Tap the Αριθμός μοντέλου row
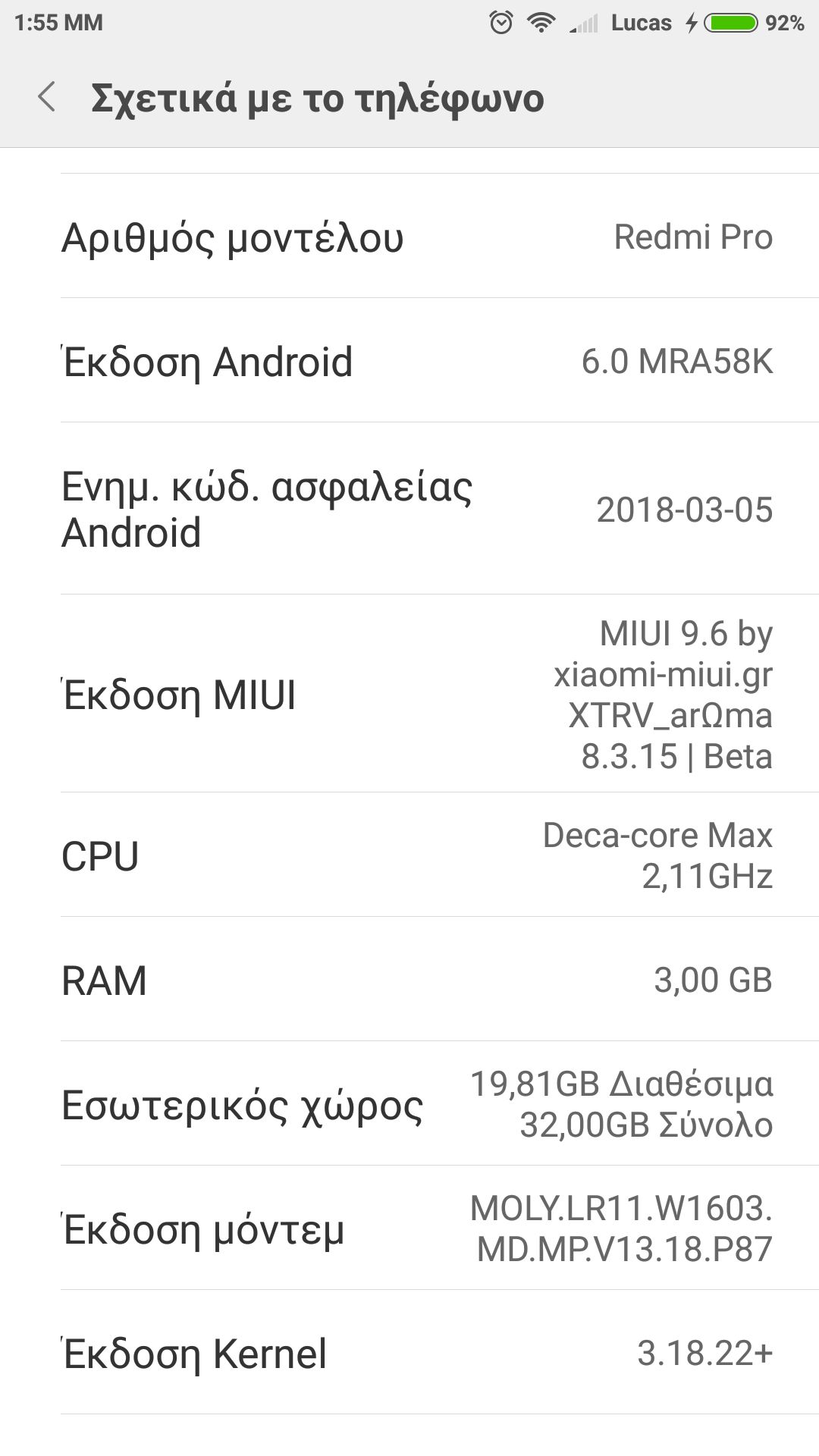 [x=409, y=237]
